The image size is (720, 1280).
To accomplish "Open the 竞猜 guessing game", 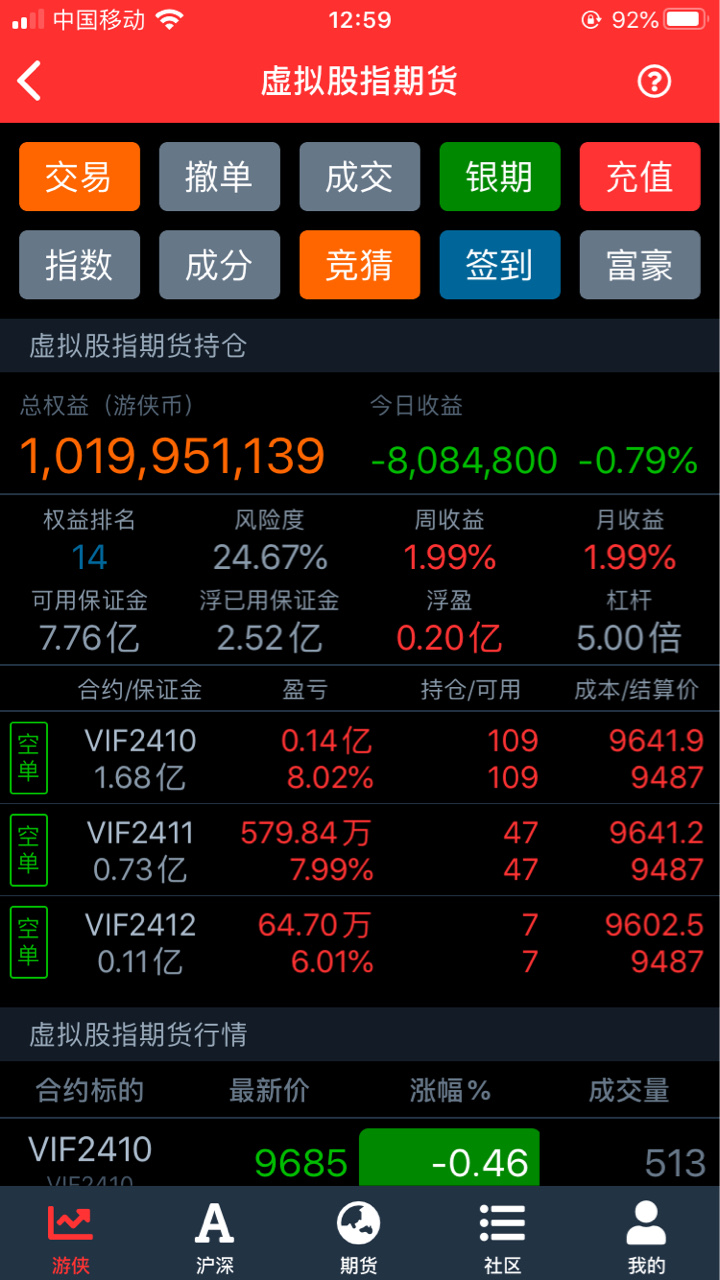I will pos(360,265).
